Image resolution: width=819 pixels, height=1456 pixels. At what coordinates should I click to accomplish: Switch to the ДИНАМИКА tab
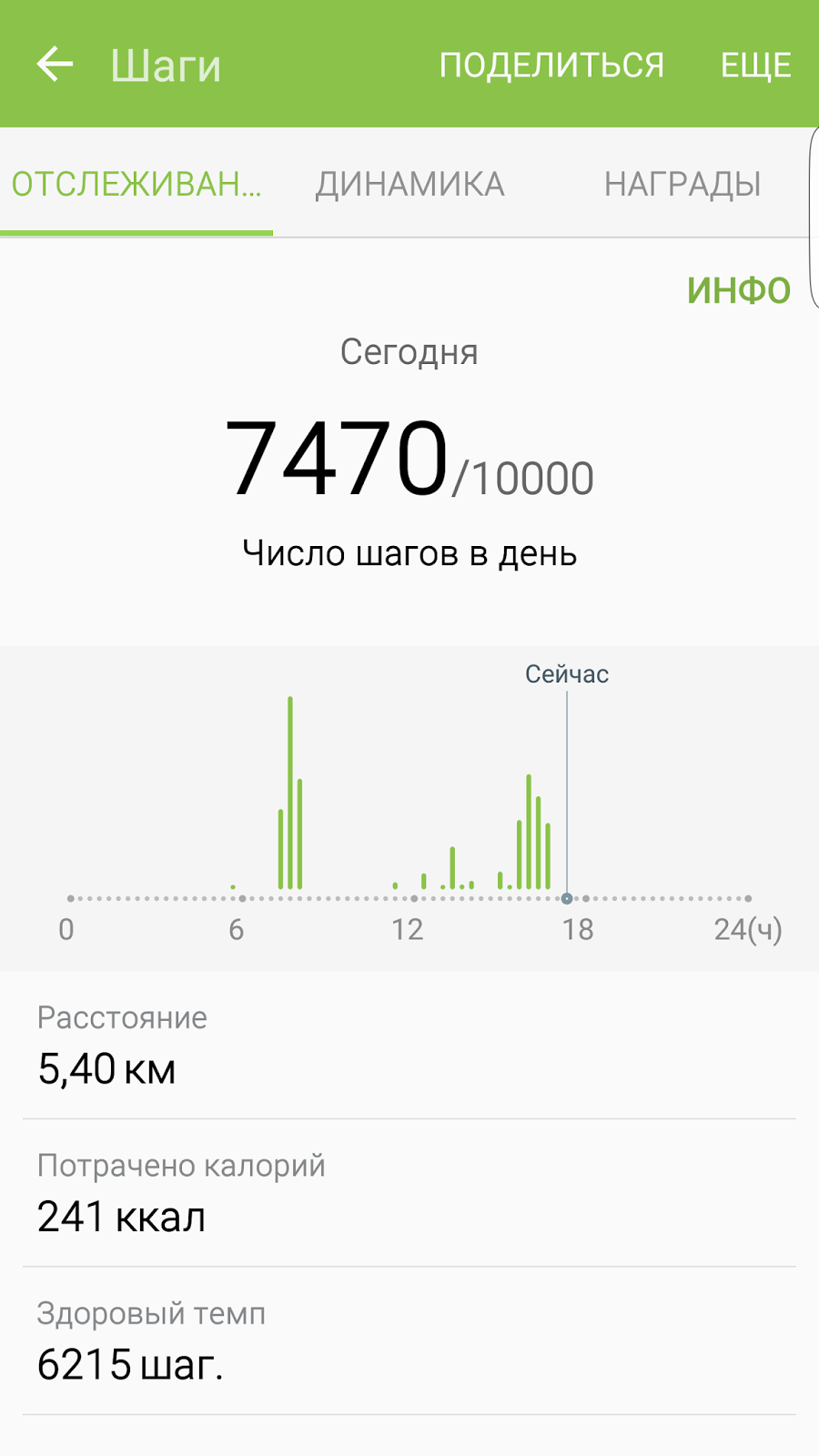point(409,184)
